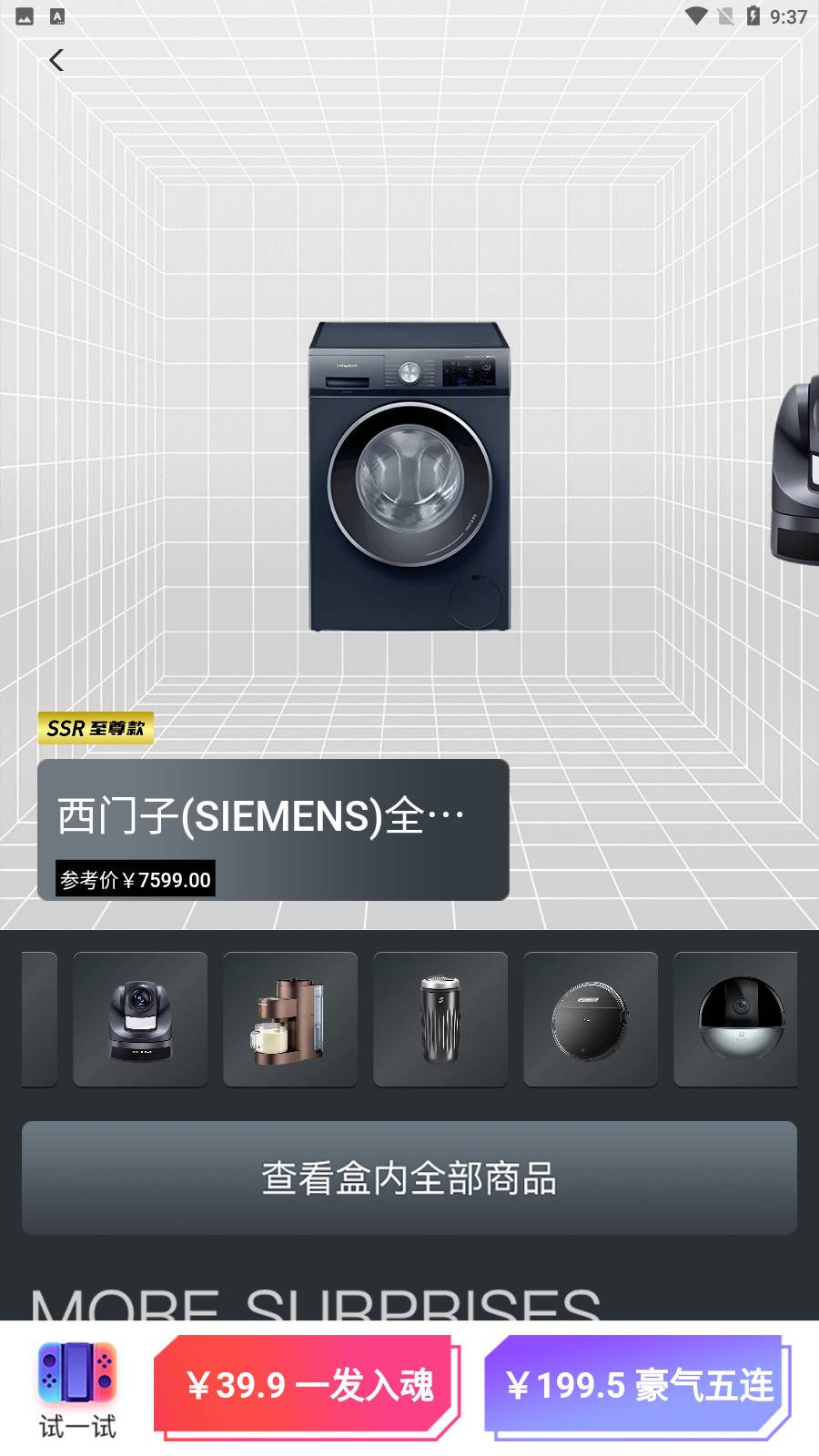The height and width of the screenshot is (1456, 819).
Task: Try the box with 试一试
Action: (77, 1390)
